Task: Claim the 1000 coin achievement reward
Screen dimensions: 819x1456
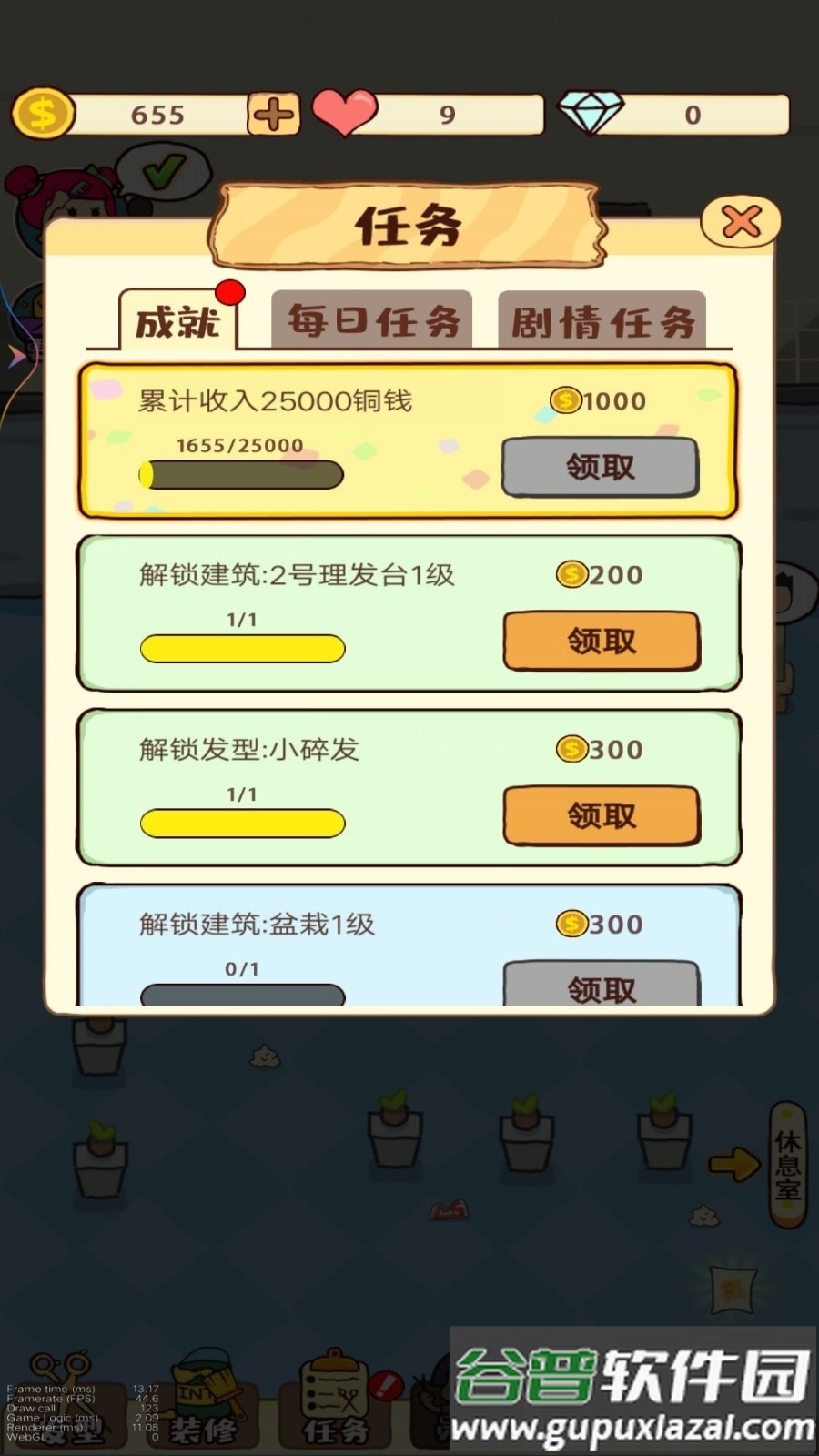Action: coord(599,466)
